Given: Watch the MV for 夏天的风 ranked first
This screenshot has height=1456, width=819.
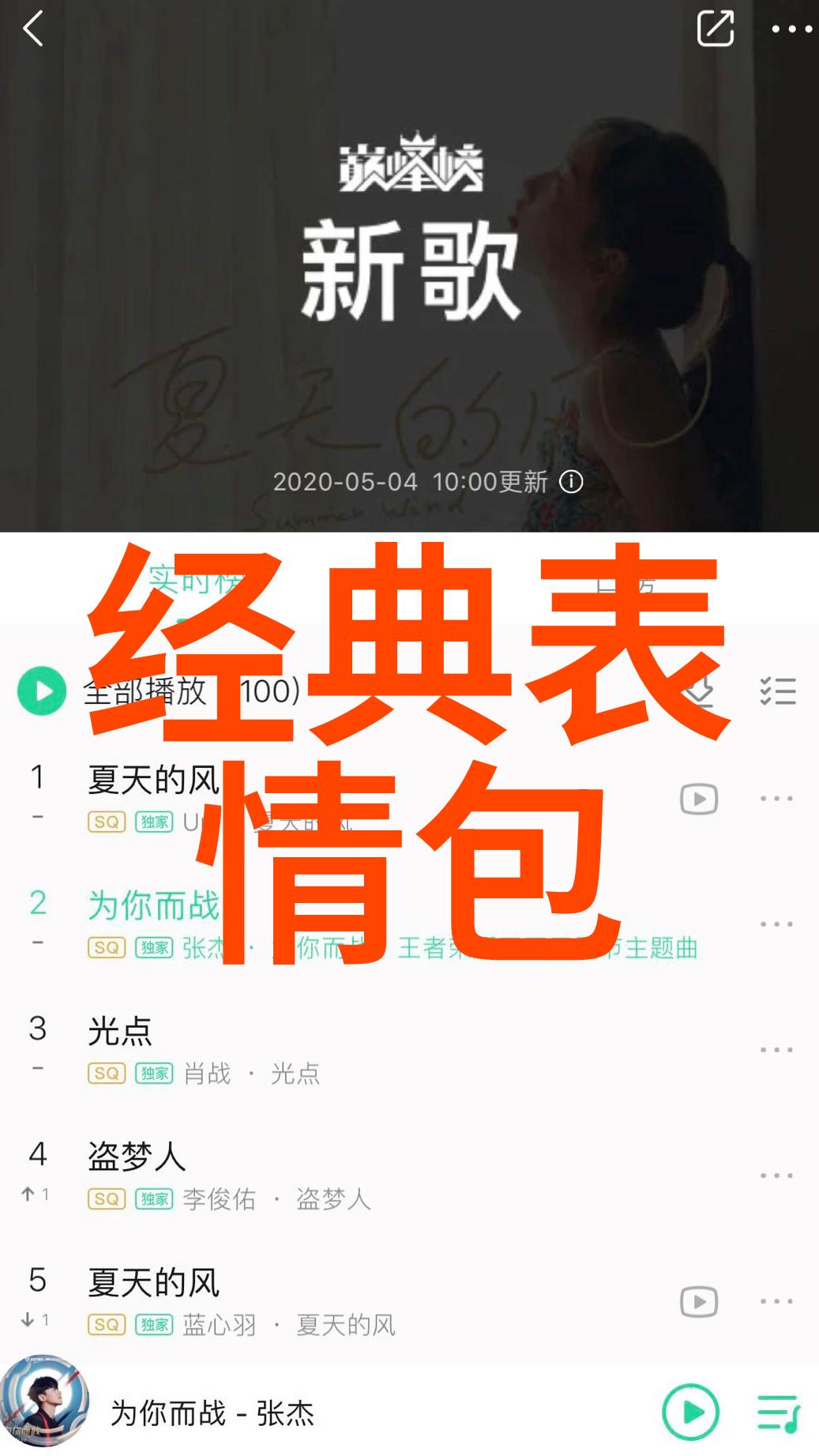Looking at the screenshot, I should pyautogui.click(x=699, y=799).
